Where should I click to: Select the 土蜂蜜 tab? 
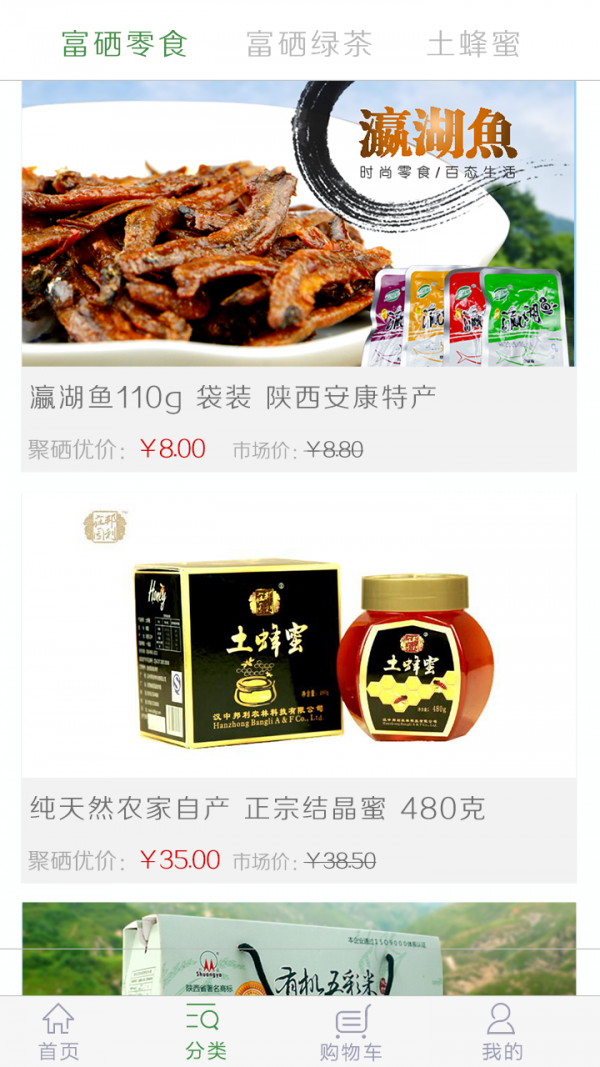tap(473, 44)
